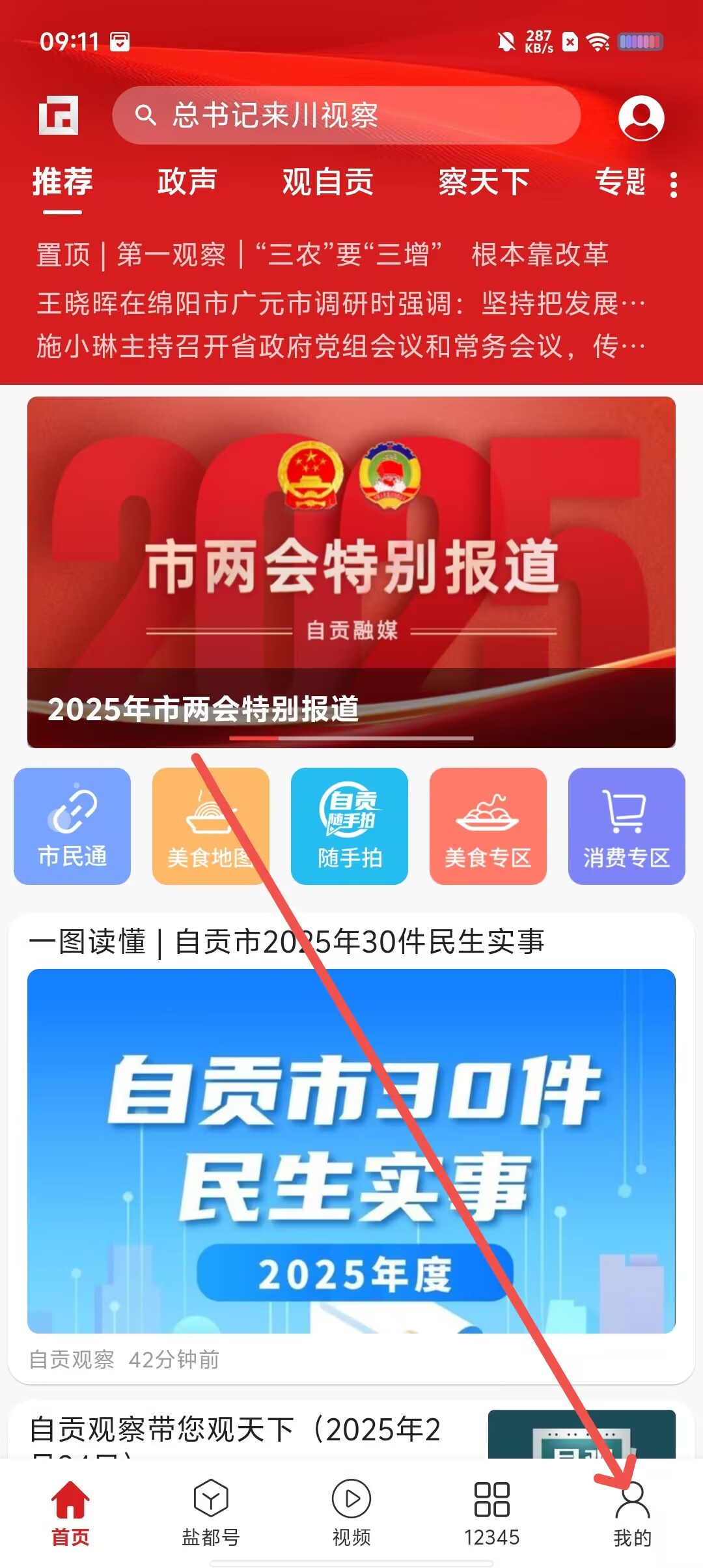
Task: Open the 美食专区 shortcut
Action: [488, 826]
